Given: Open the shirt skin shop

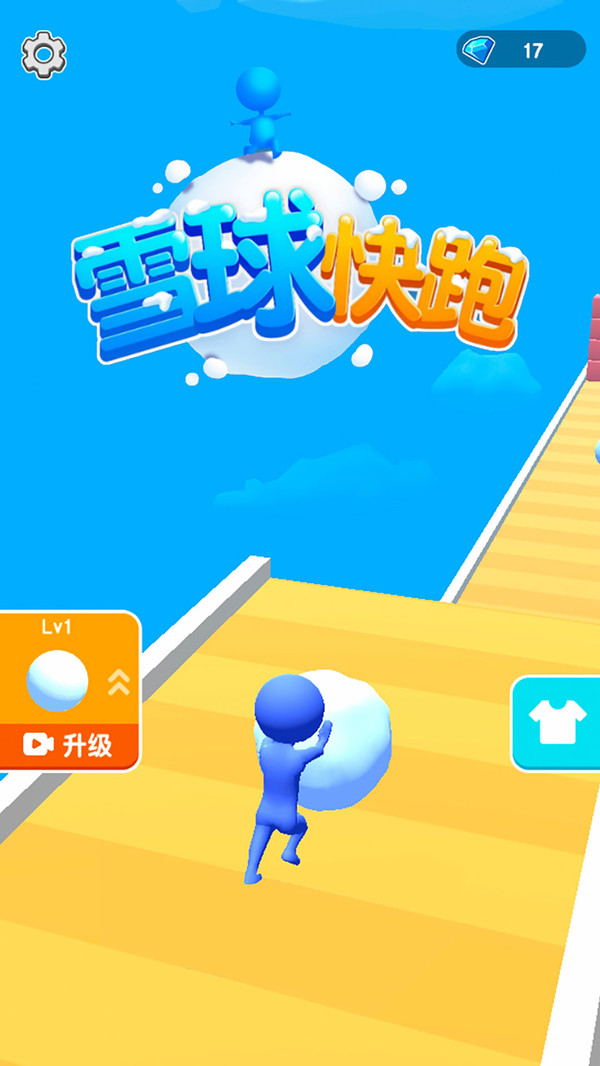Looking at the screenshot, I should tap(557, 723).
